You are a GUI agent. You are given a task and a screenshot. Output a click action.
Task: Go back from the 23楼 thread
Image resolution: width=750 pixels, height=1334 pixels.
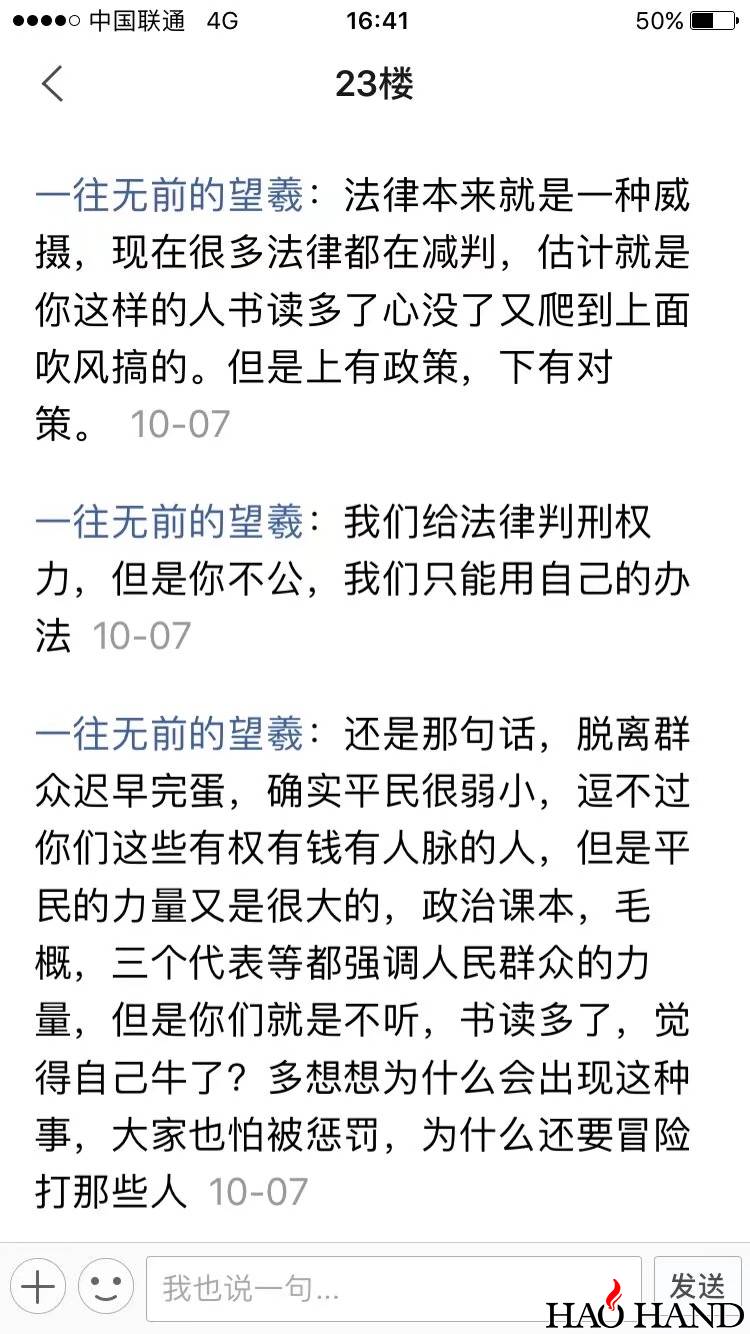[x=52, y=84]
